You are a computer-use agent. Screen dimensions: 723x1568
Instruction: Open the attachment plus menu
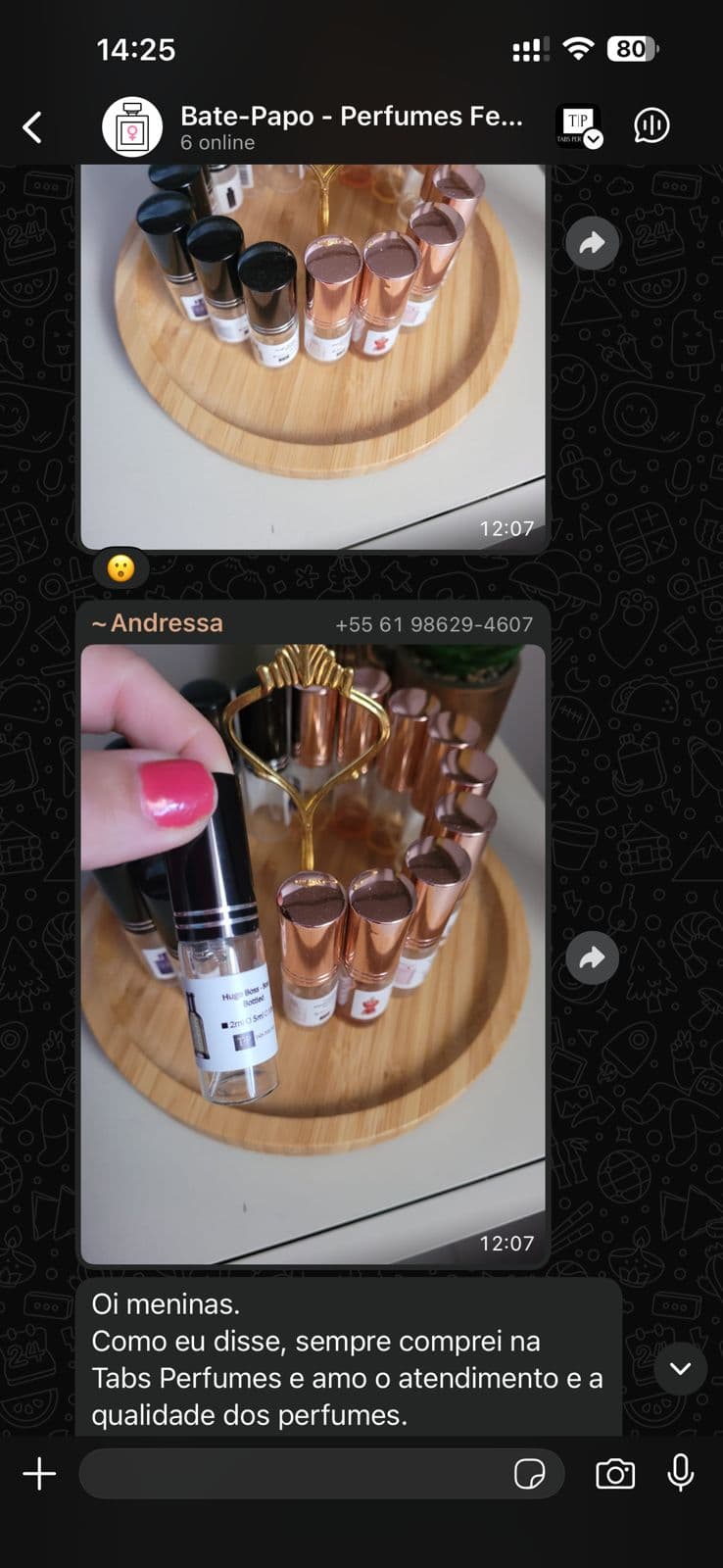[x=39, y=1474]
